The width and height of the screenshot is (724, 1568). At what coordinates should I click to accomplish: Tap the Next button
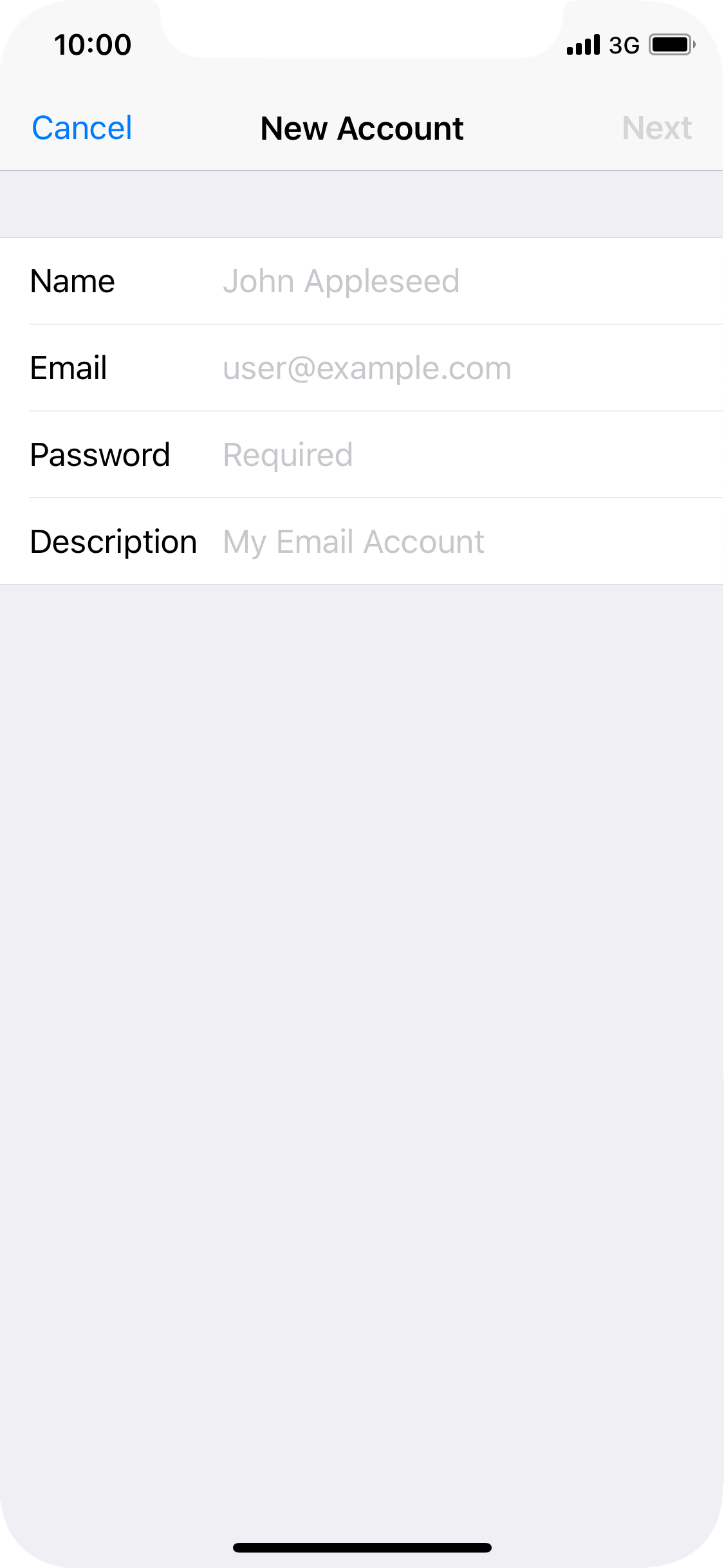click(656, 128)
